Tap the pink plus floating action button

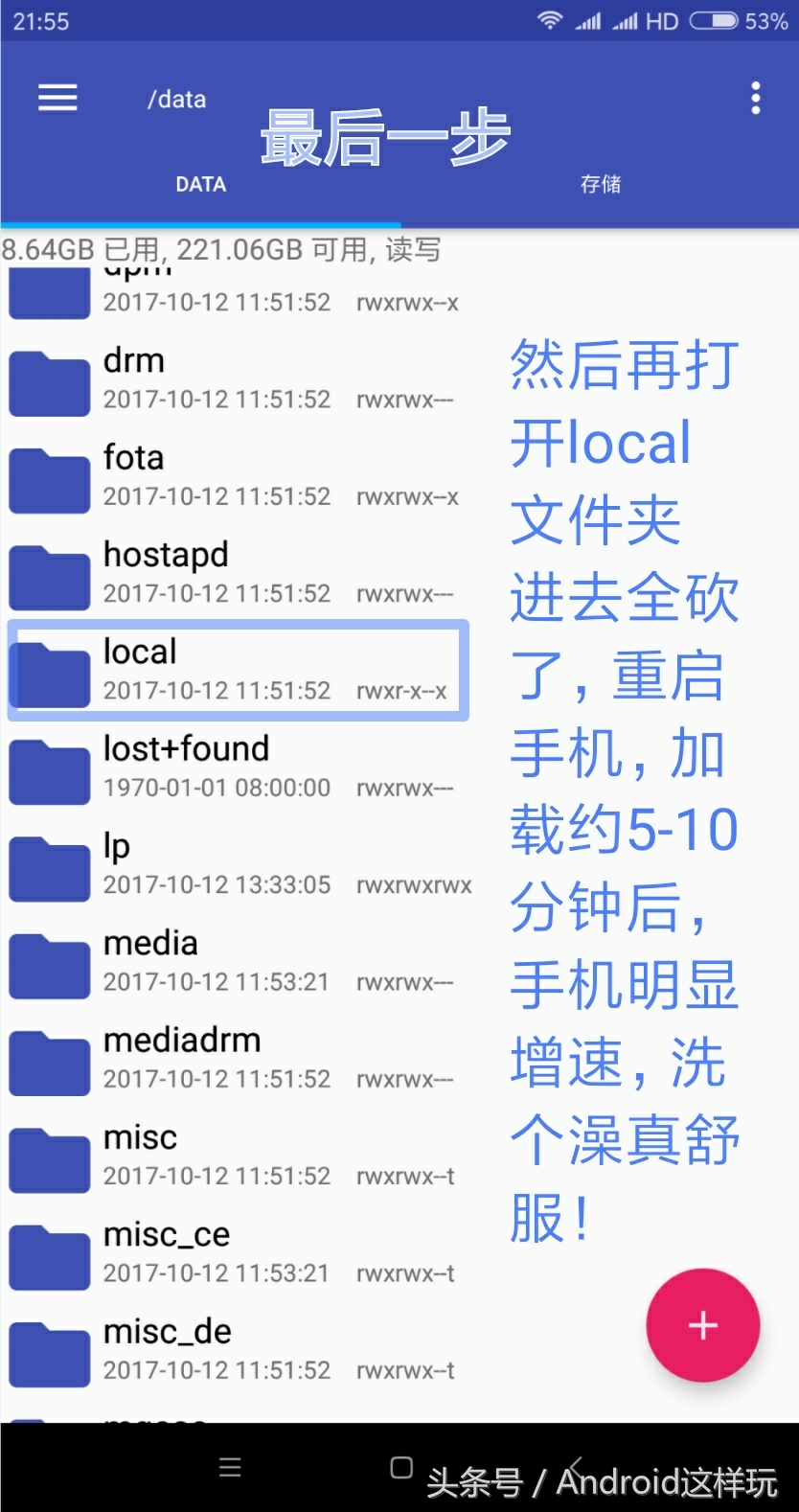pyautogui.click(x=702, y=1325)
